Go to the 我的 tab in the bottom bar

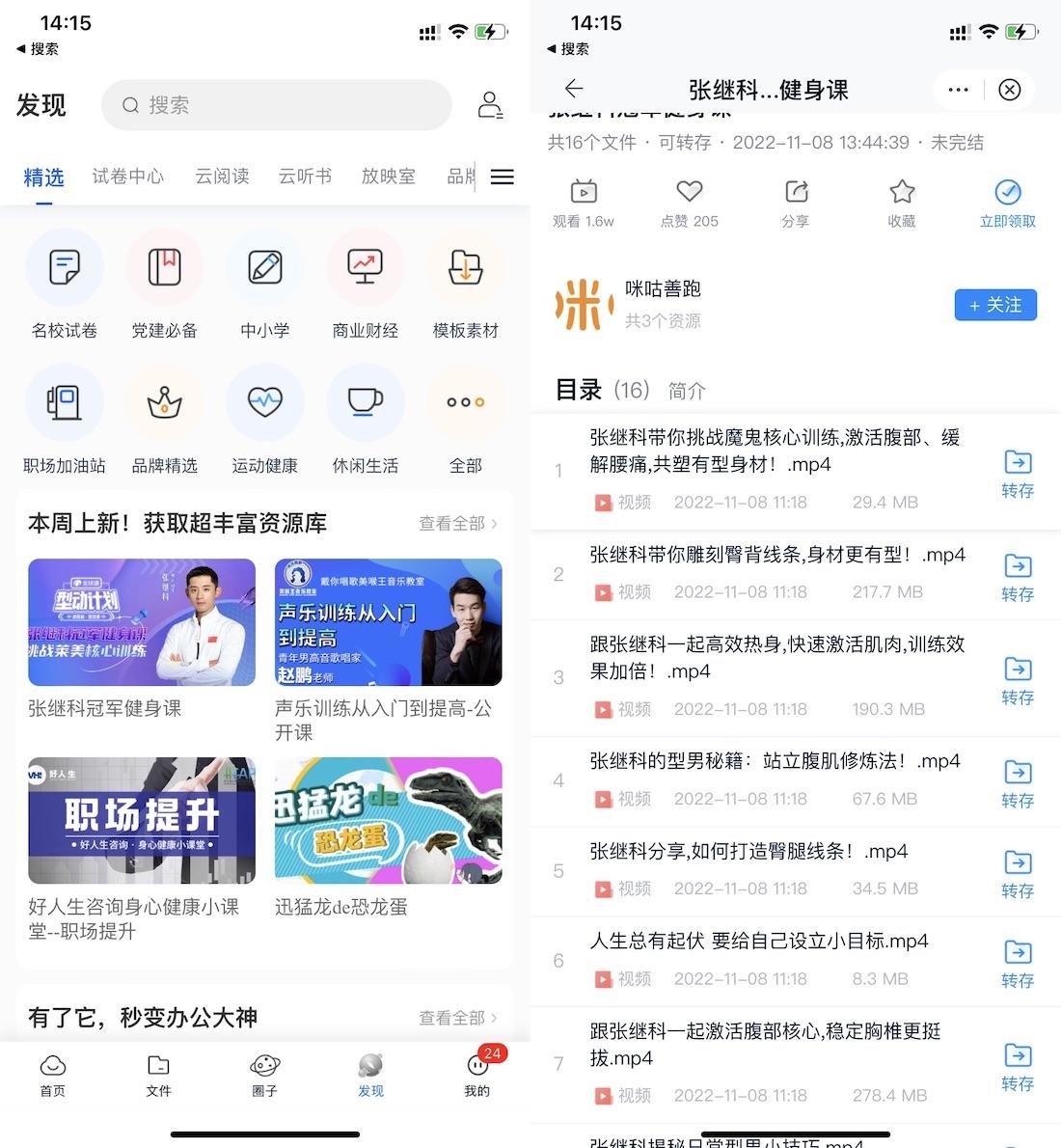tap(477, 1075)
